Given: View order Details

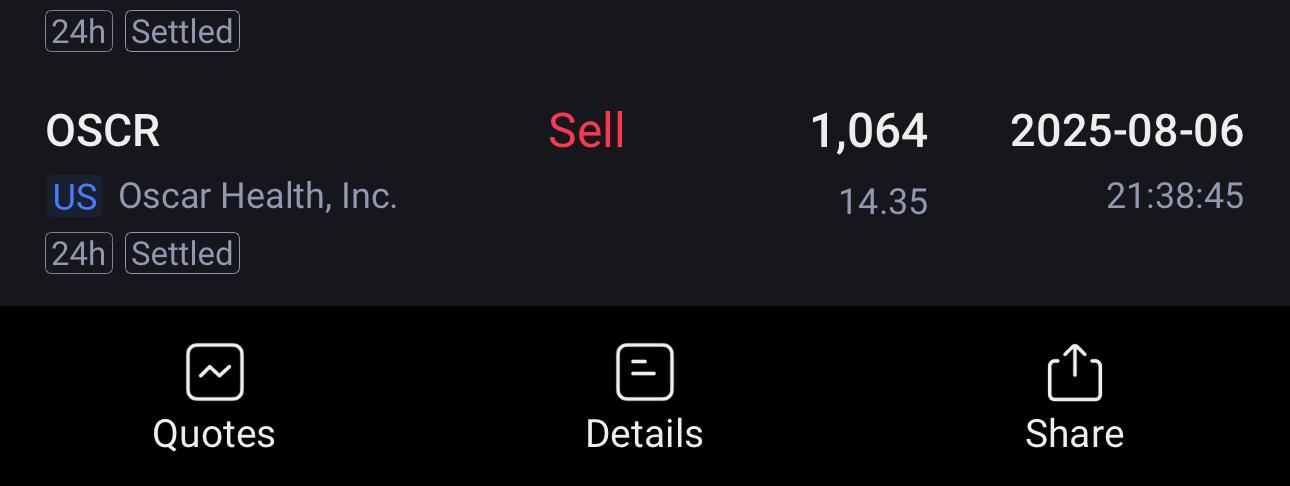Looking at the screenshot, I should [x=644, y=396].
